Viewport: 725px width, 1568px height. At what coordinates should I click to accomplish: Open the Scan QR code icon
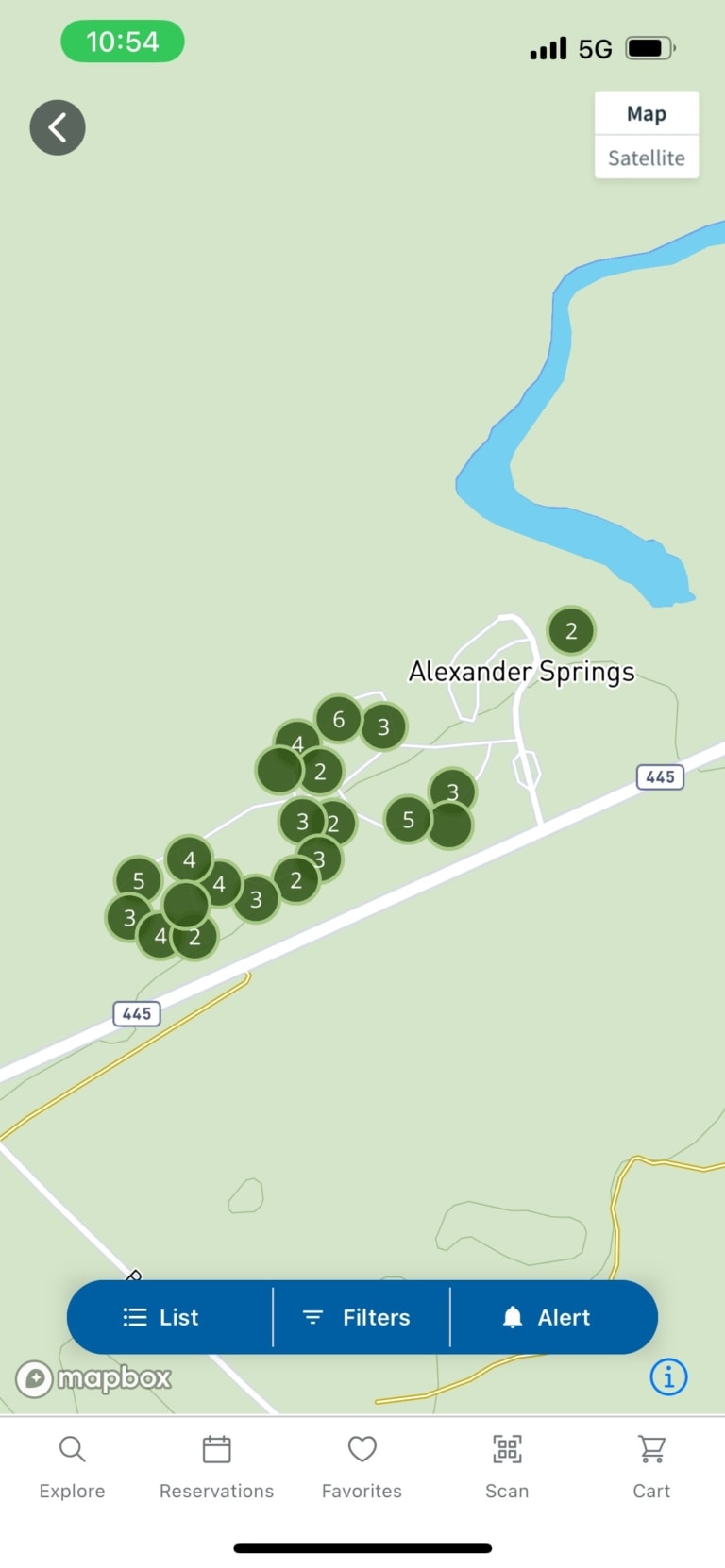[x=507, y=1449]
